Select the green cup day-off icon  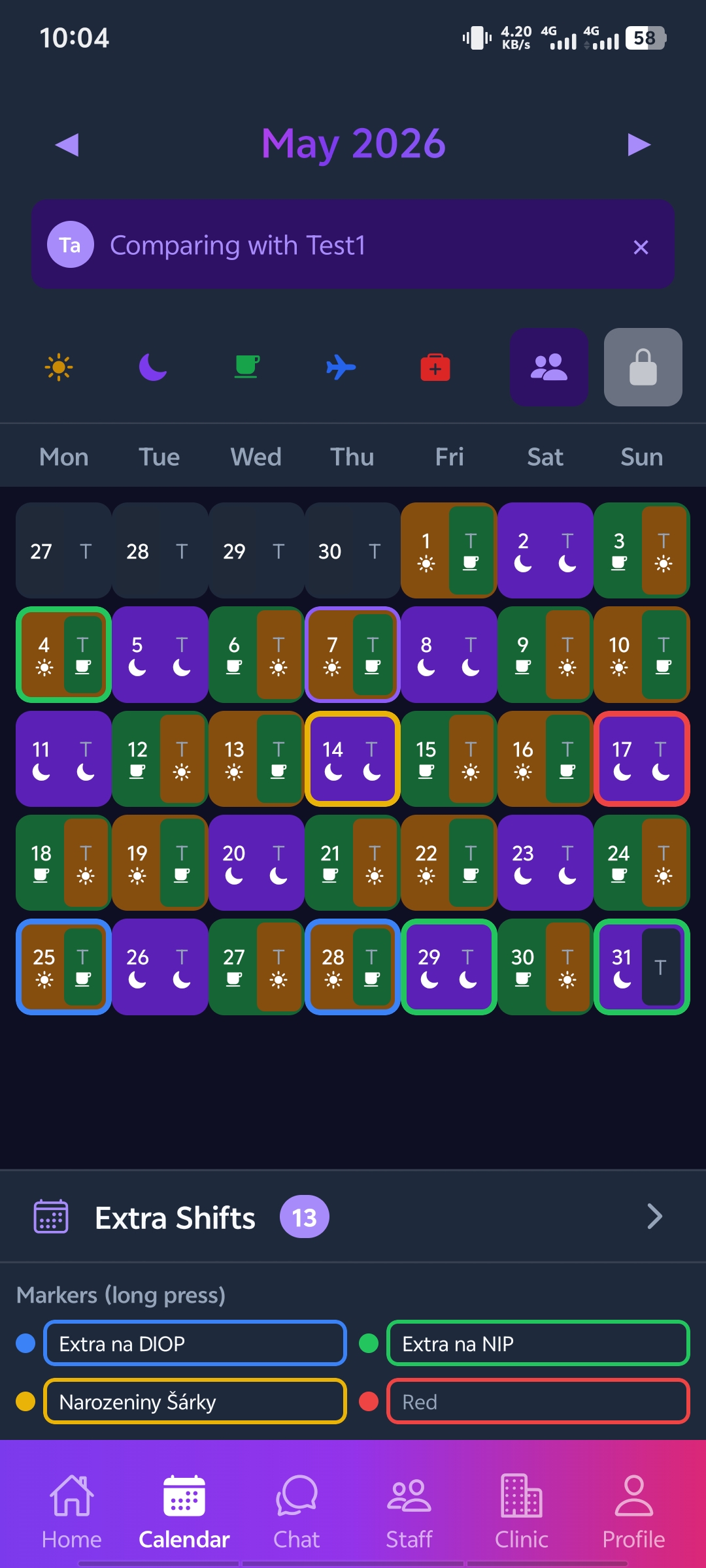247,367
